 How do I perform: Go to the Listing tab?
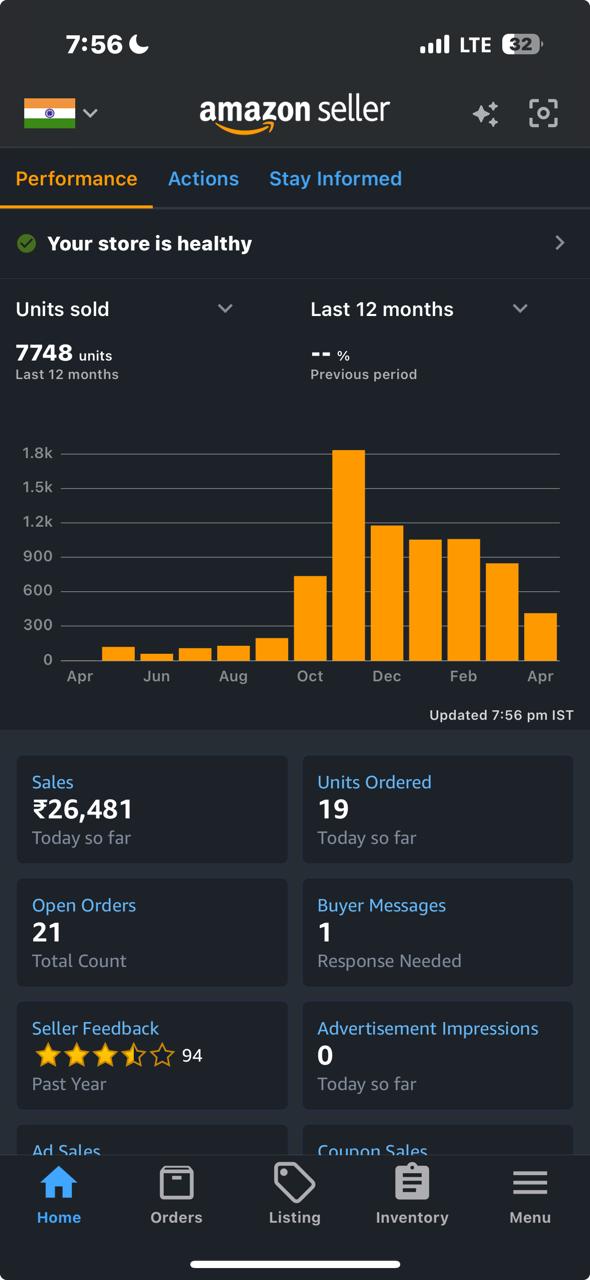(x=295, y=1195)
